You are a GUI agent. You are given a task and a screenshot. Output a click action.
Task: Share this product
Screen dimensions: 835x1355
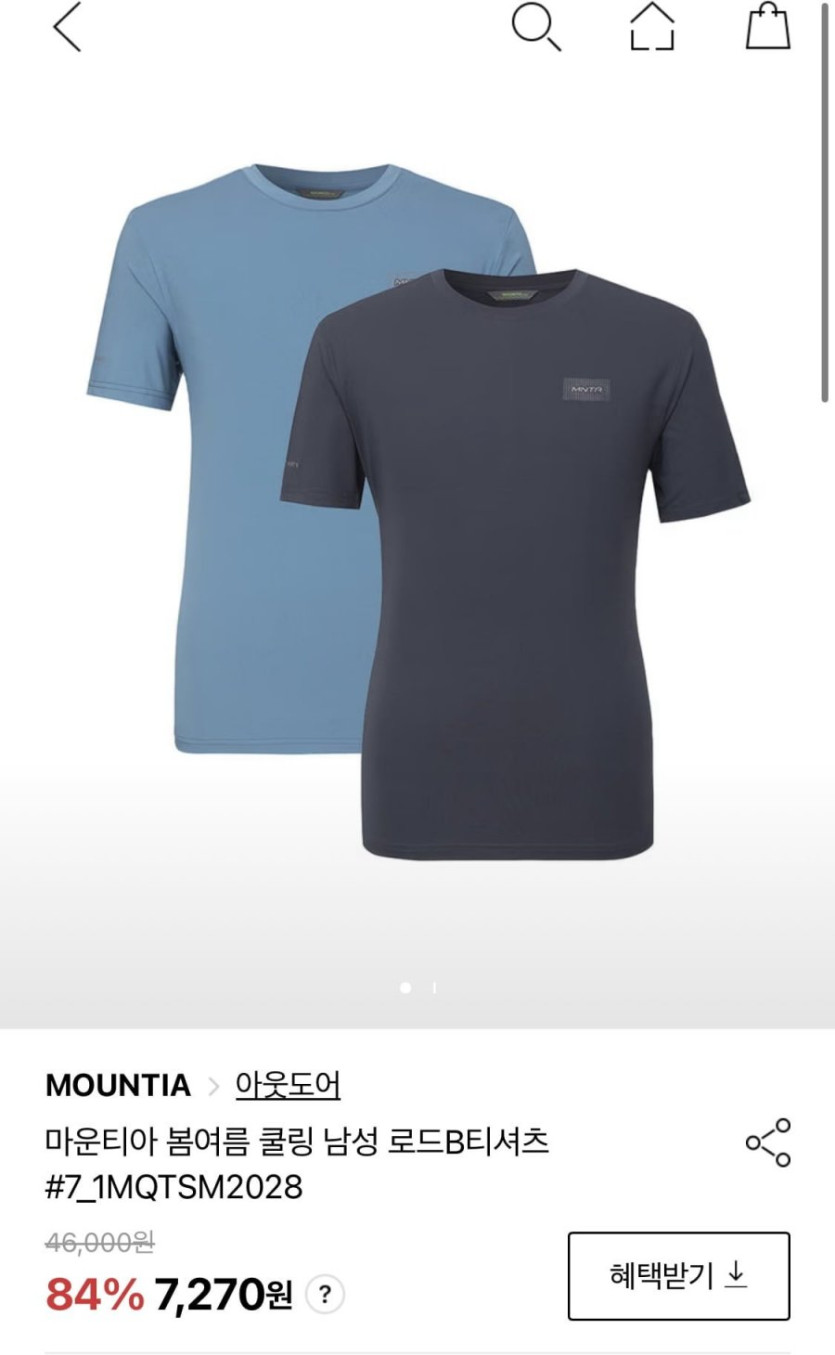[x=768, y=1143]
